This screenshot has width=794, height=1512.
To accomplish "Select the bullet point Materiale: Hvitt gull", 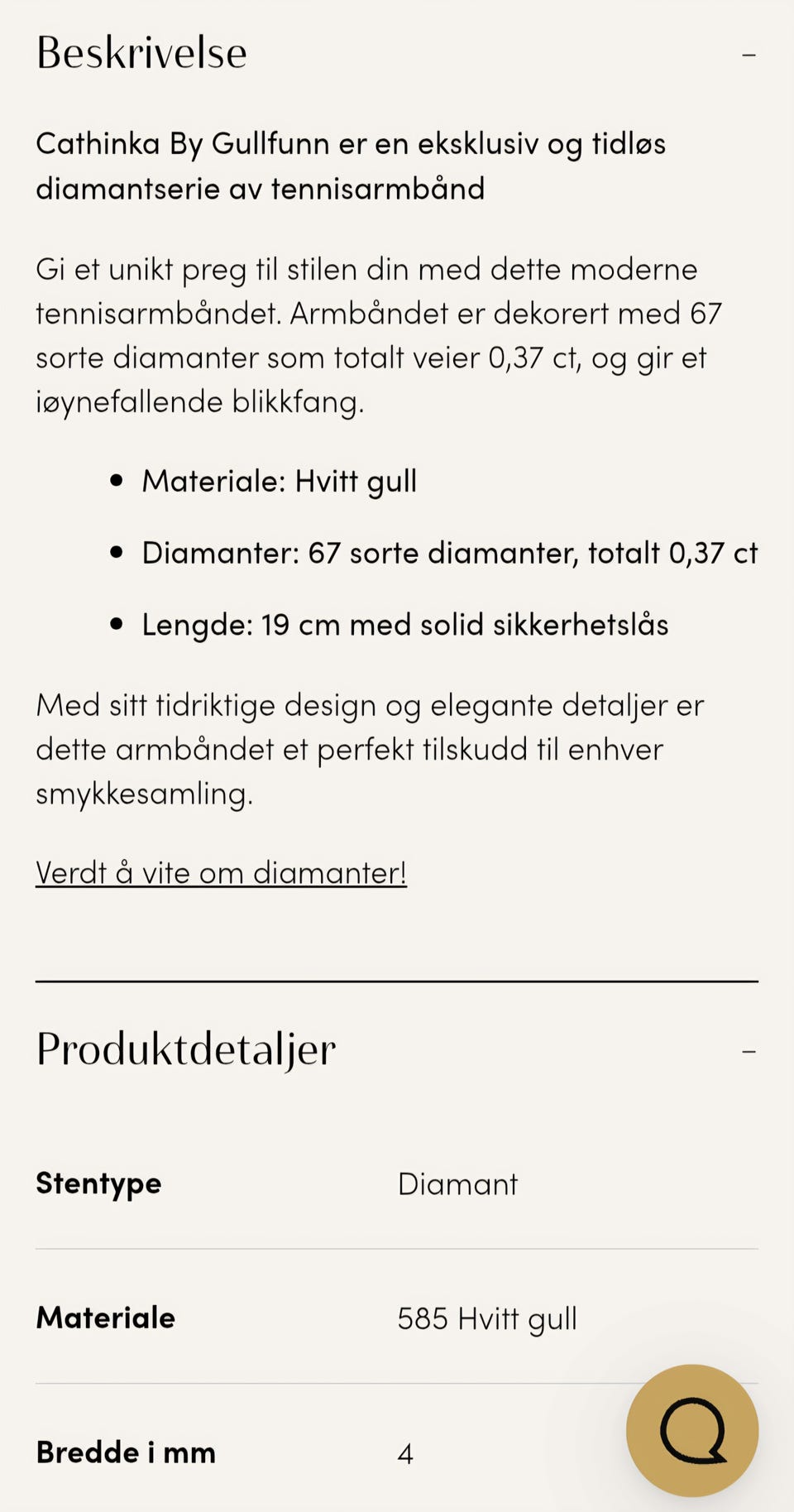I will click(x=280, y=481).
